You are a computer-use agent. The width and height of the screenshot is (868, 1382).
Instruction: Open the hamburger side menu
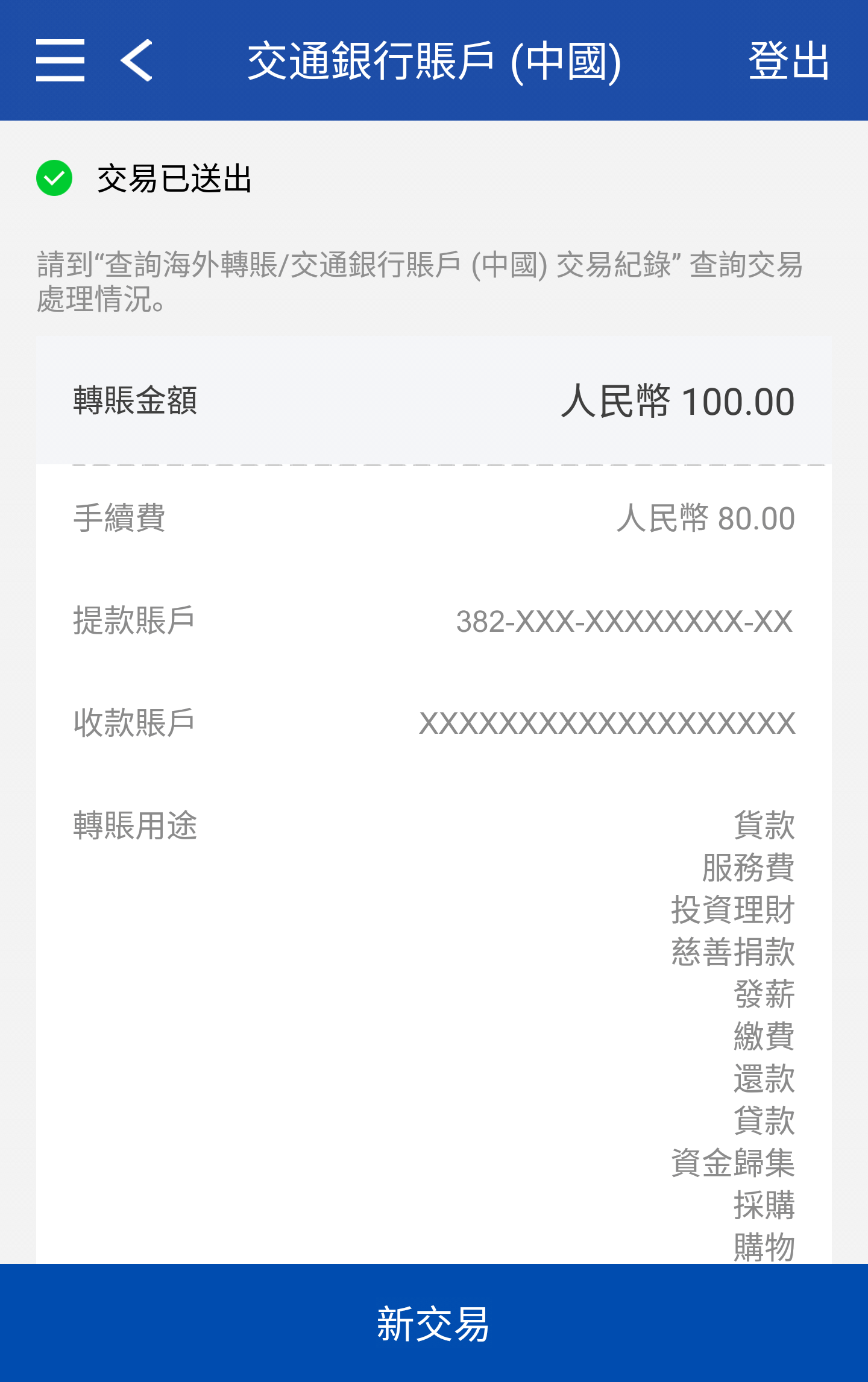[60, 60]
